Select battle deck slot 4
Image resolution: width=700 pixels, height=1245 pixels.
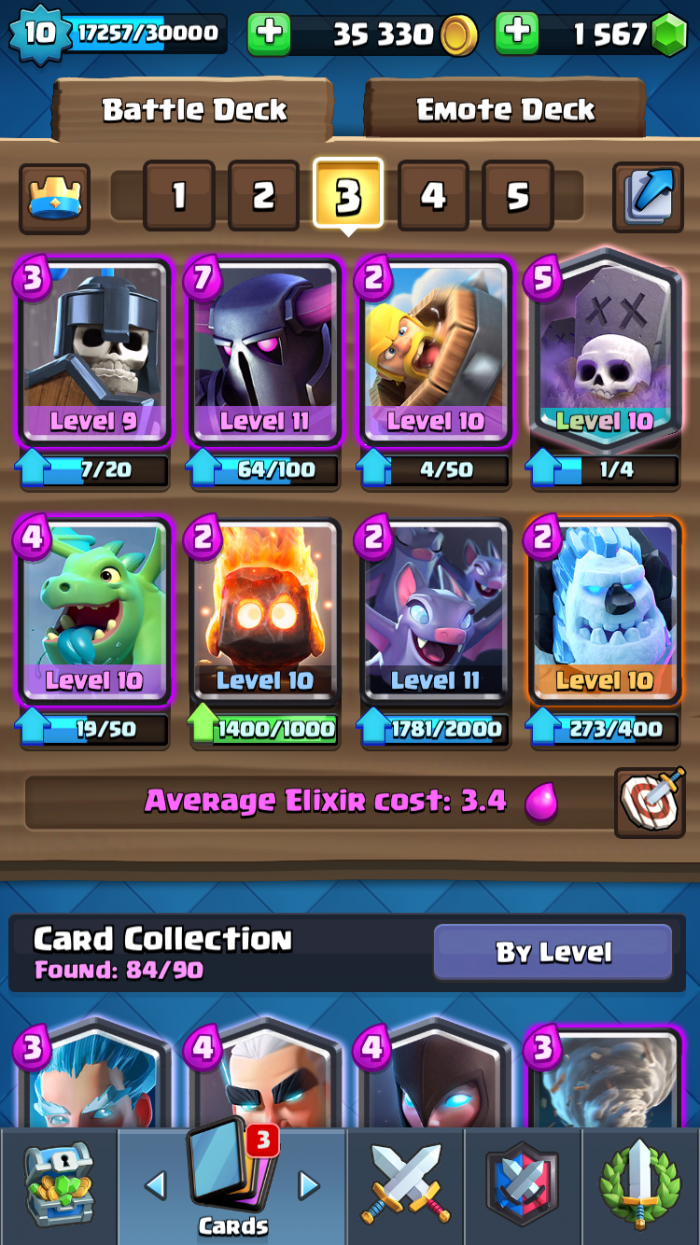pos(432,195)
